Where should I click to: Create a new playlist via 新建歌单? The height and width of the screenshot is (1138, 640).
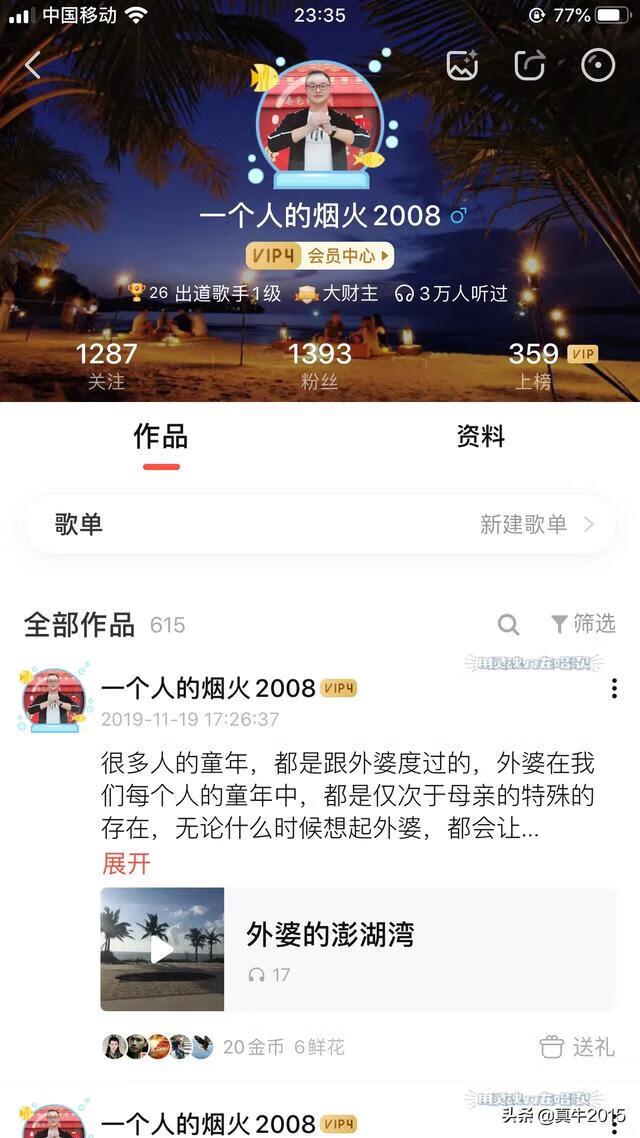click(x=536, y=524)
